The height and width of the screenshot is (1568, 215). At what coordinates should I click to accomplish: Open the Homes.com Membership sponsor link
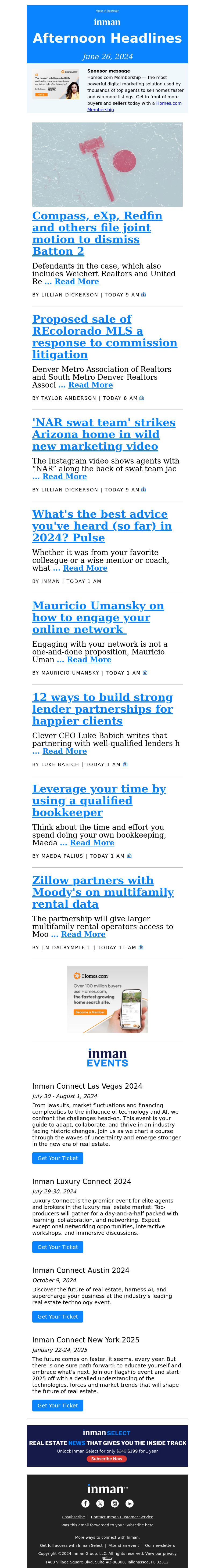pyautogui.click(x=168, y=103)
